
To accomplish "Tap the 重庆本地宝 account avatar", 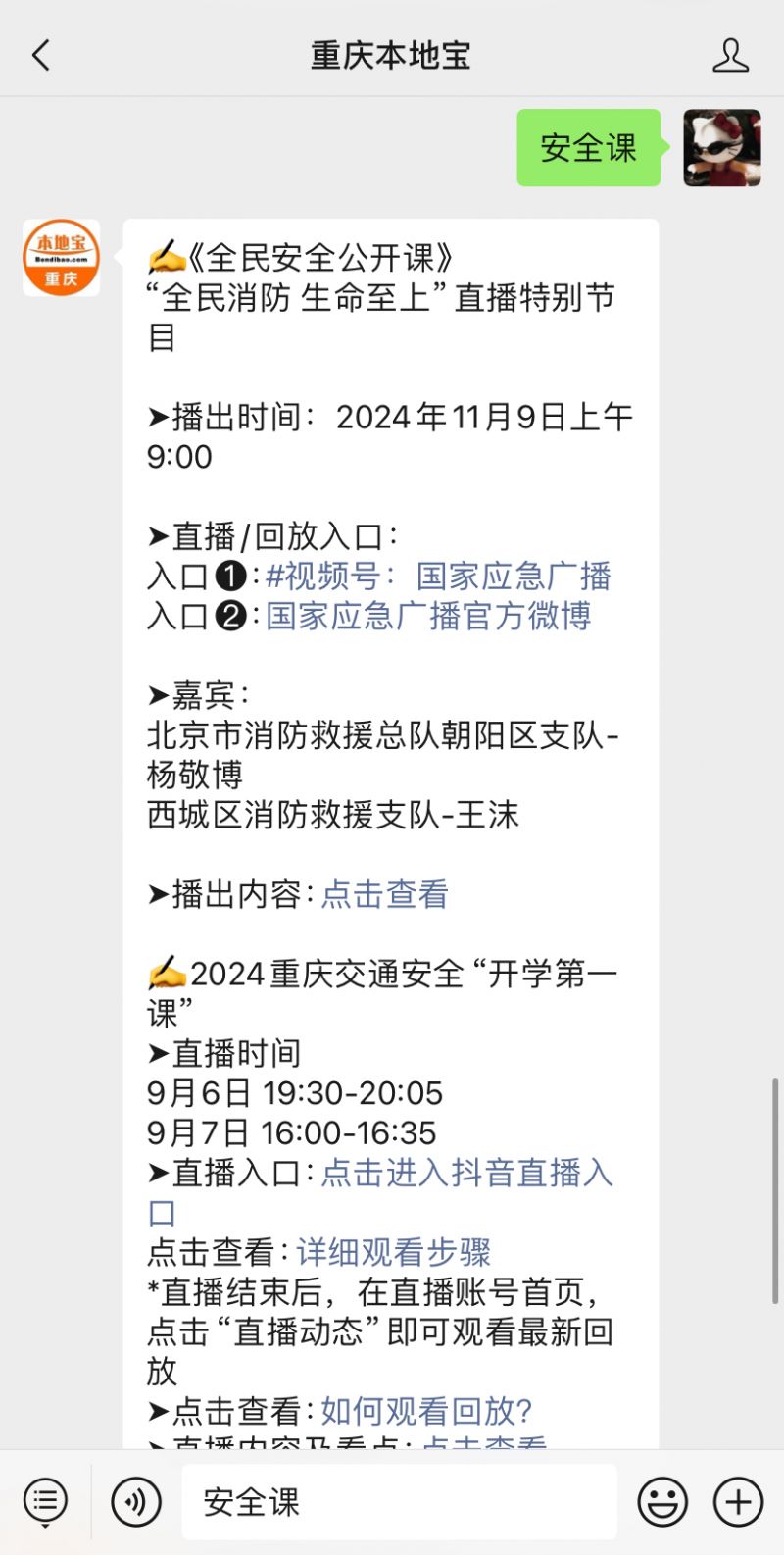I will 61,258.
